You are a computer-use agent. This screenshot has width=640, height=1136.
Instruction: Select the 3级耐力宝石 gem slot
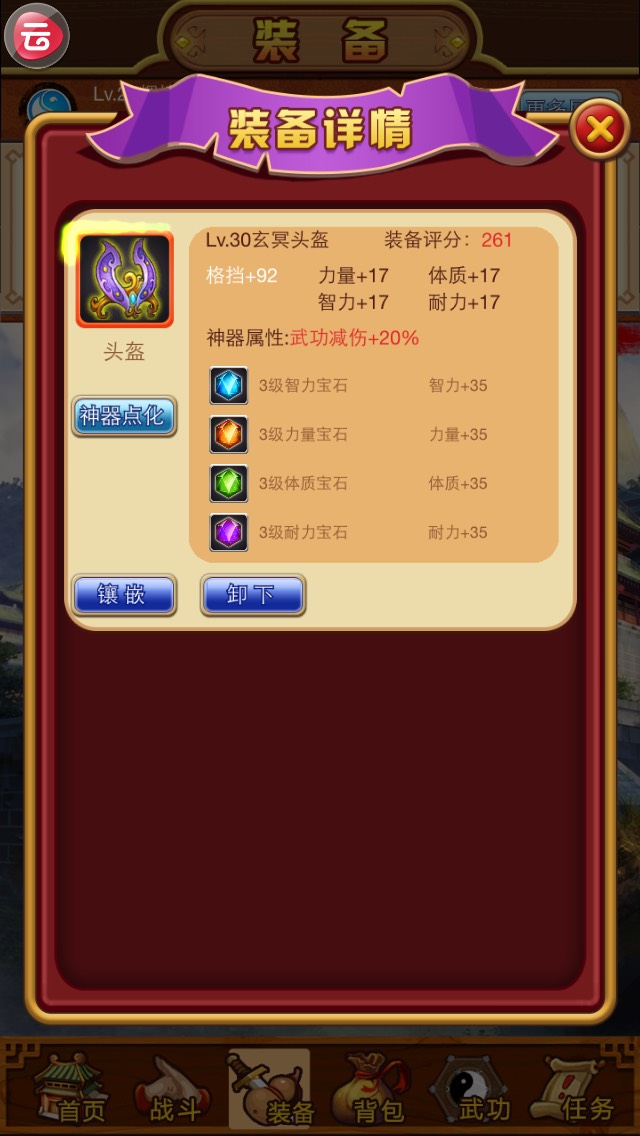click(x=229, y=532)
